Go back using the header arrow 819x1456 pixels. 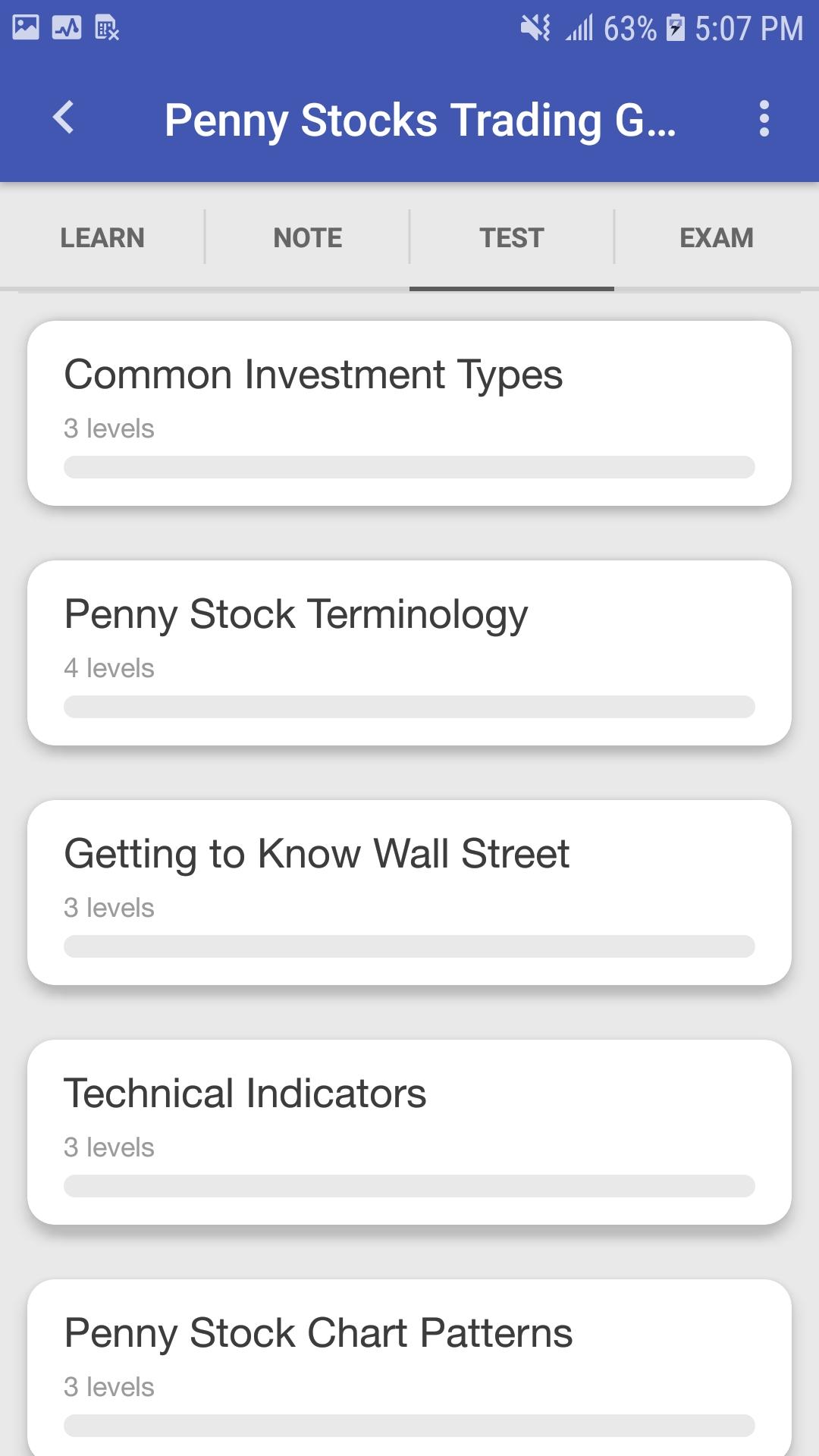pos(64,118)
